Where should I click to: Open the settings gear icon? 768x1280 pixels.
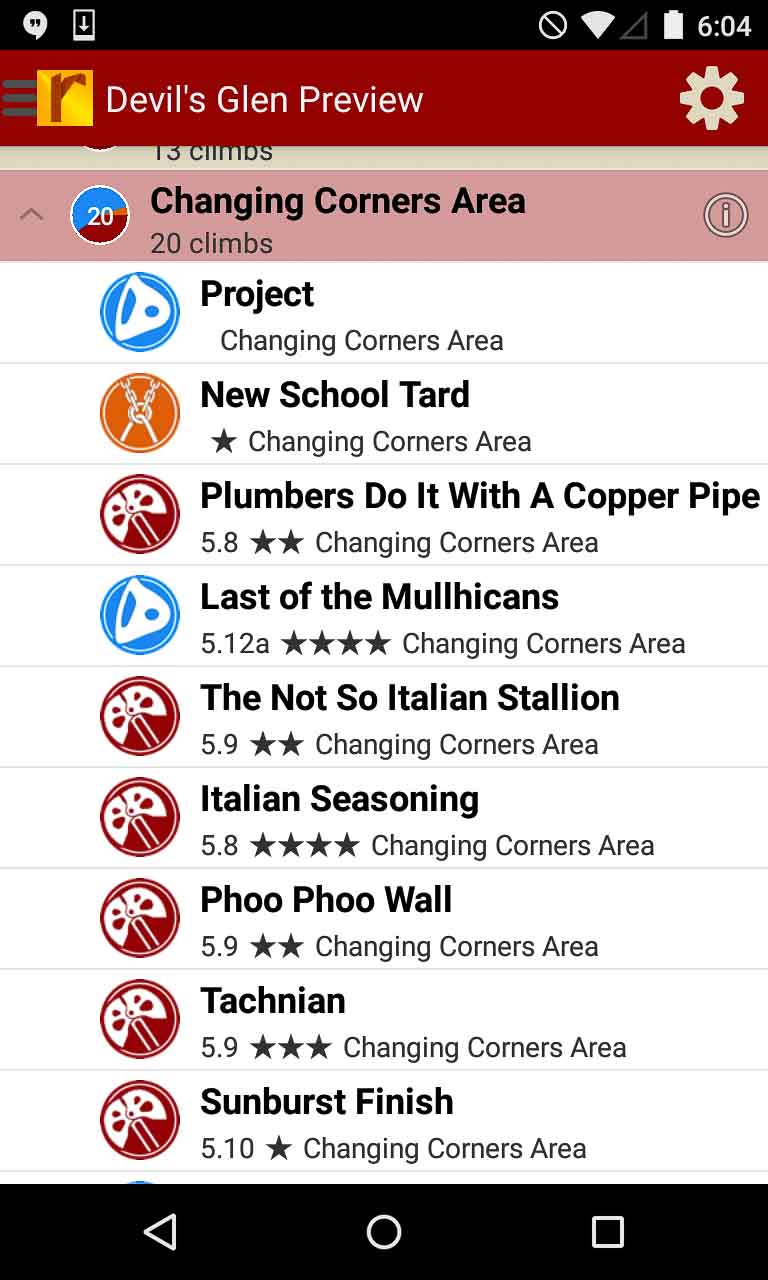[711, 98]
